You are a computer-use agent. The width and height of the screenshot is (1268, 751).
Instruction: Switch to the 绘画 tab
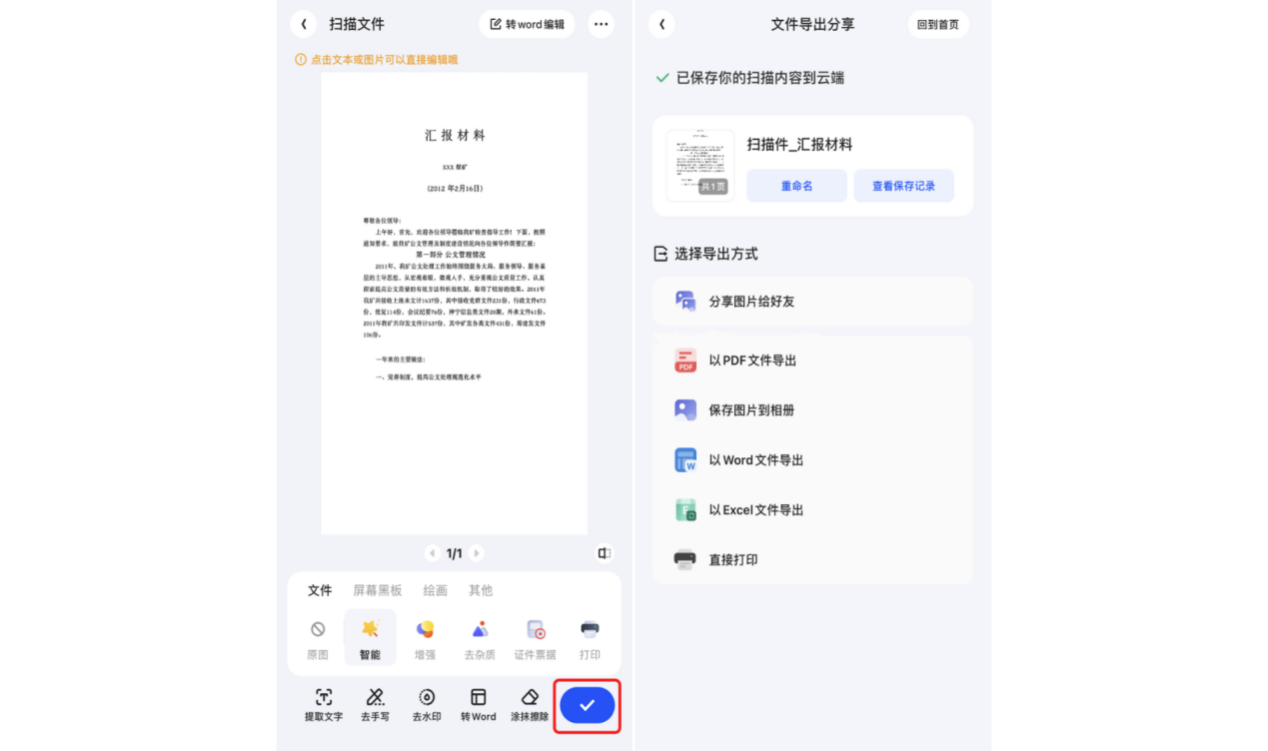[435, 591]
